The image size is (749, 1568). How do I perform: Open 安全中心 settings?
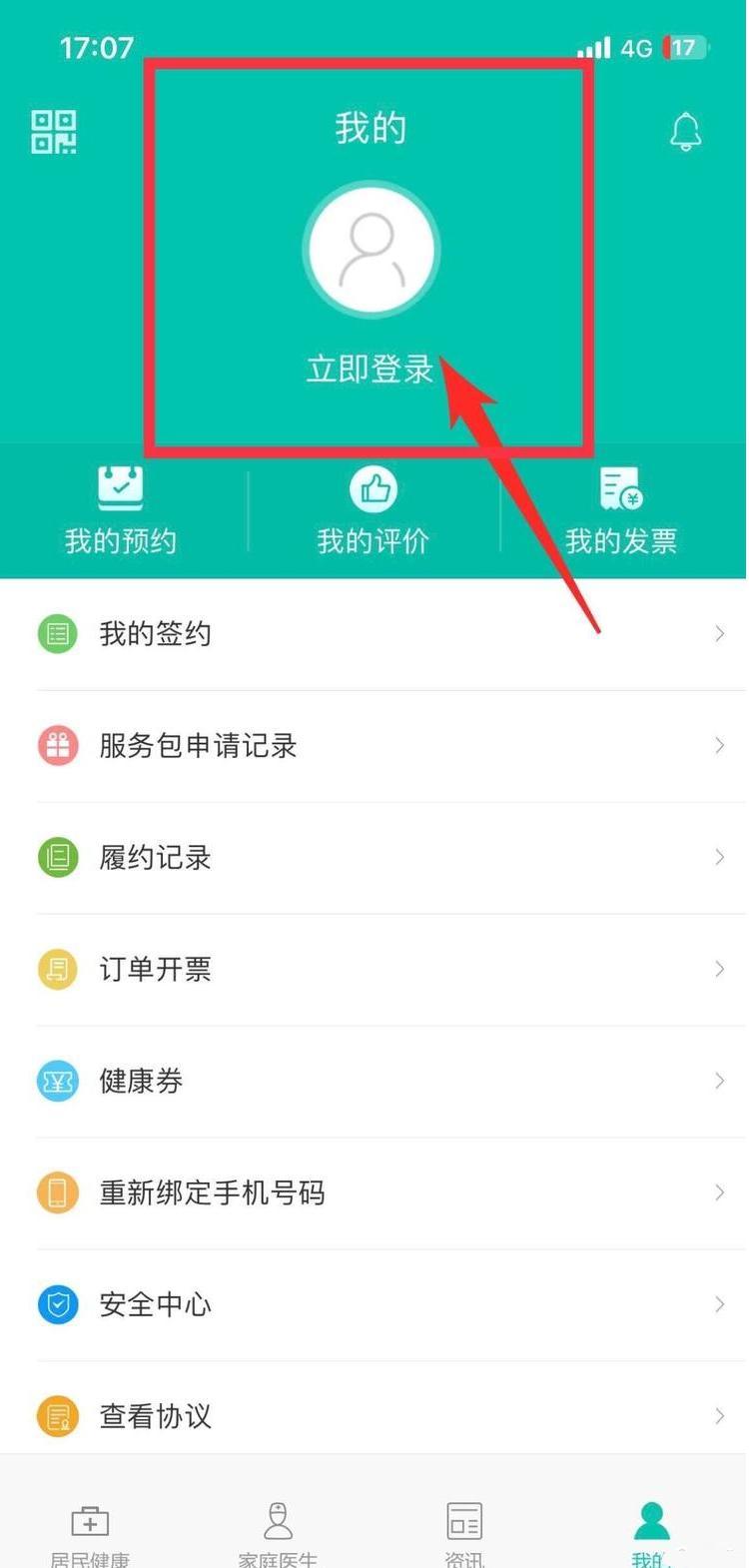[x=379, y=1305]
